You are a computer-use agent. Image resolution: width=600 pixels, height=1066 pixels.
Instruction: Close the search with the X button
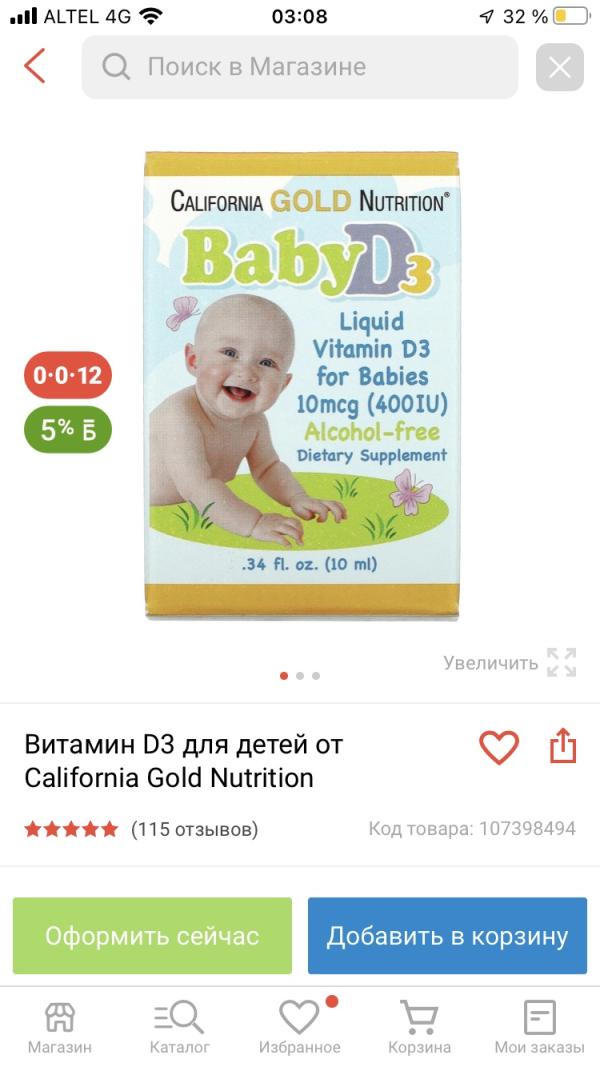[559, 68]
